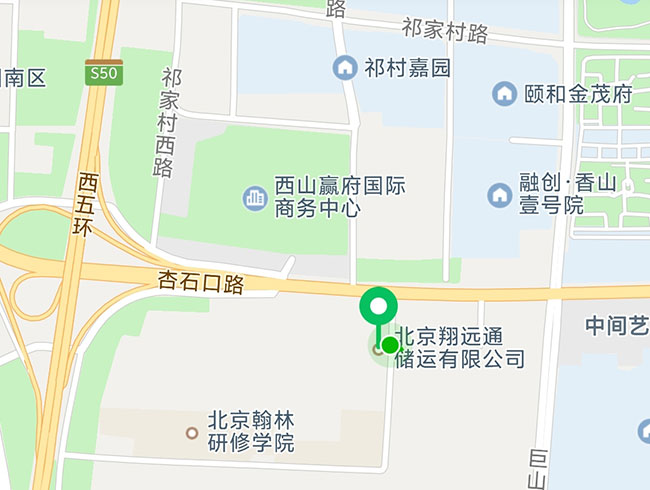
Task: Open 西山赢府国际商务中心 place marker
Action: [256, 197]
